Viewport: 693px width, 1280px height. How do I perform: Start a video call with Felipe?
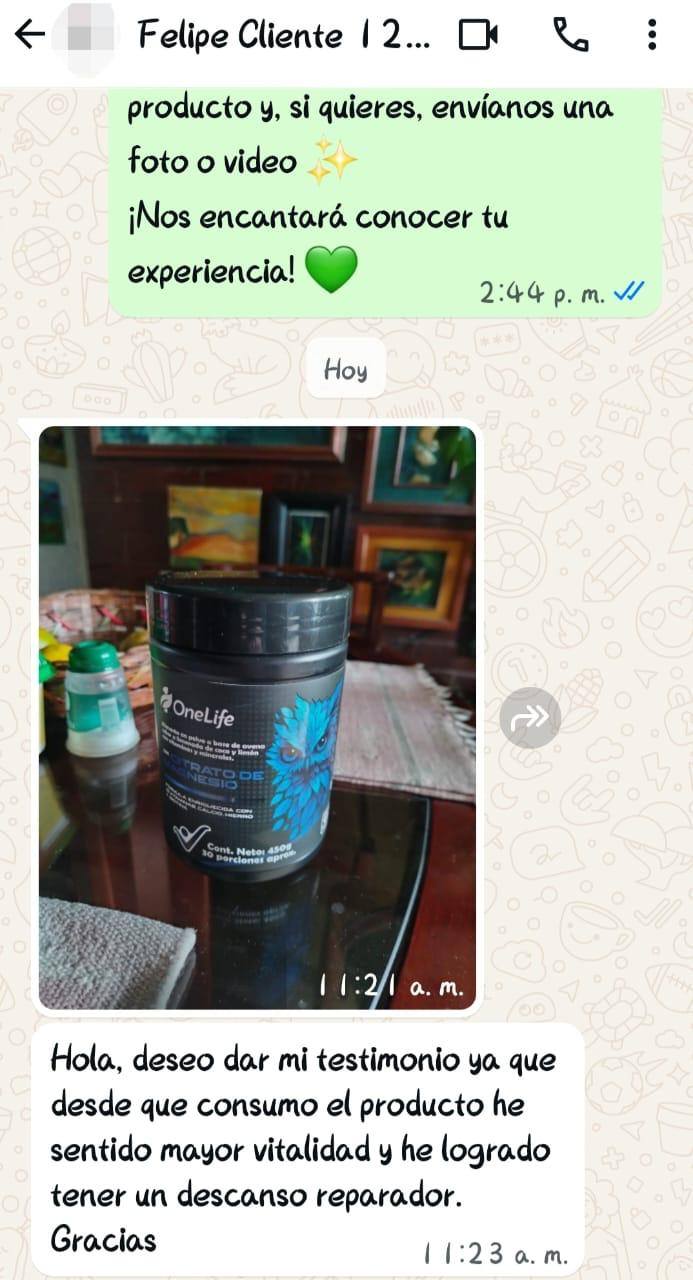point(478,36)
